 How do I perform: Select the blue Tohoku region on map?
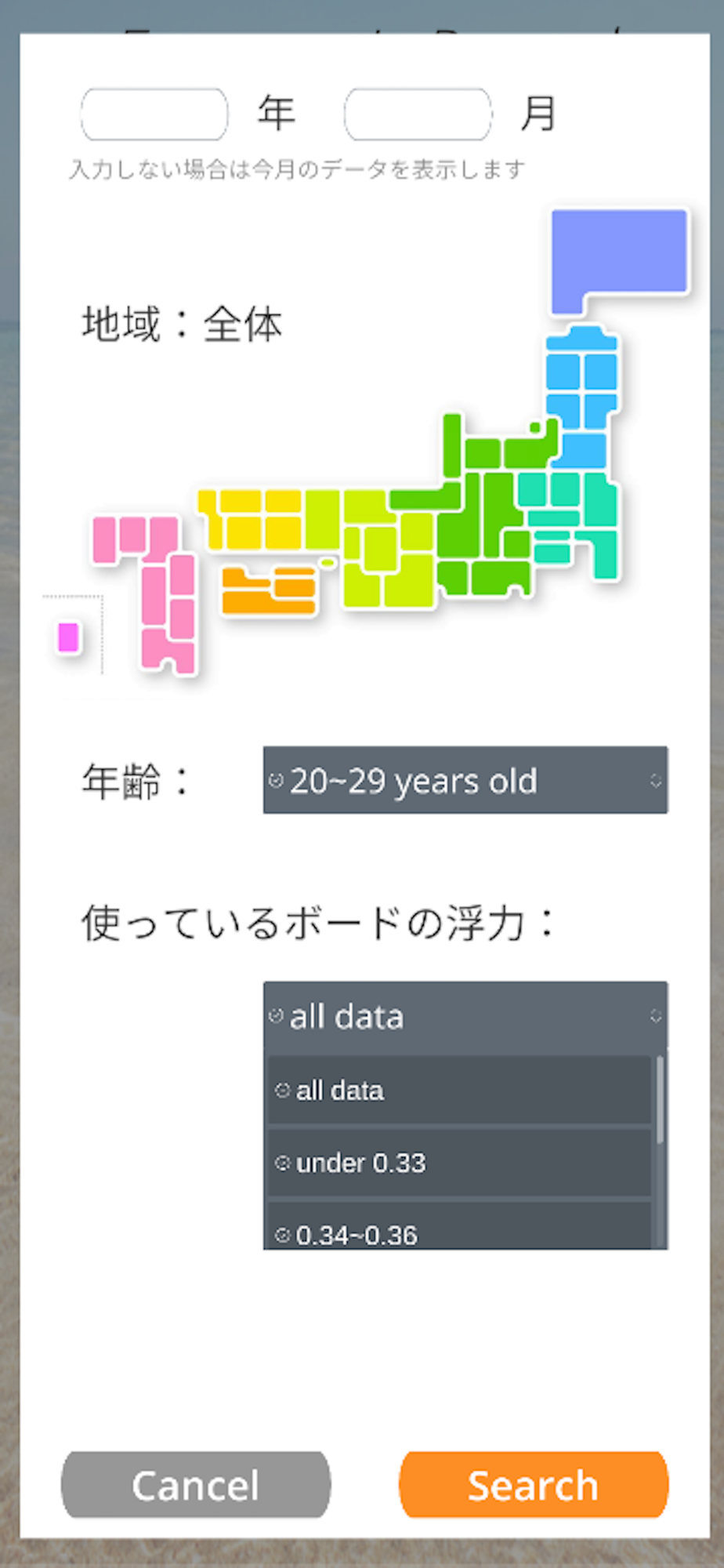pyautogui.click(x=581, y=392)
